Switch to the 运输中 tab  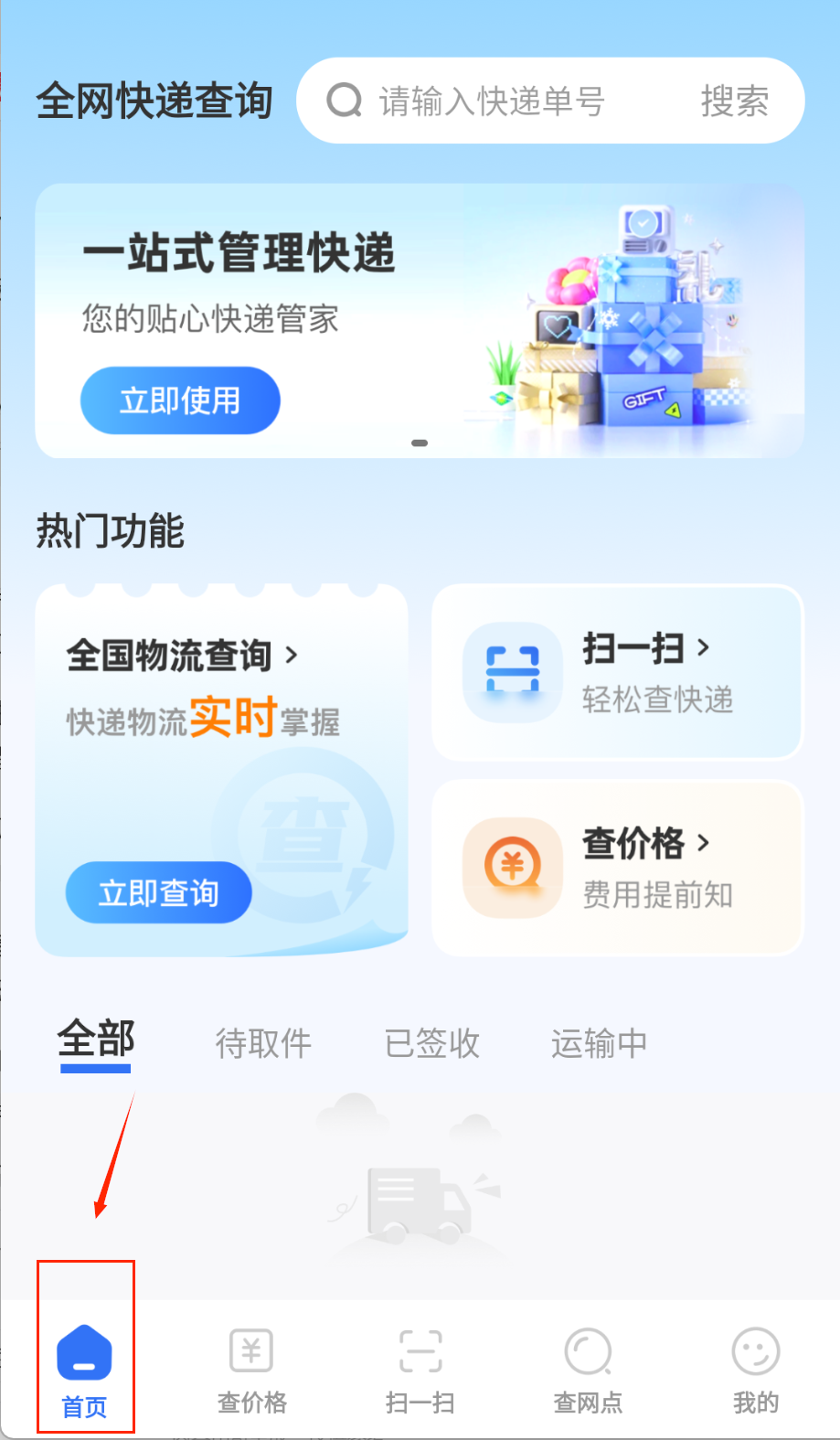599,1043
